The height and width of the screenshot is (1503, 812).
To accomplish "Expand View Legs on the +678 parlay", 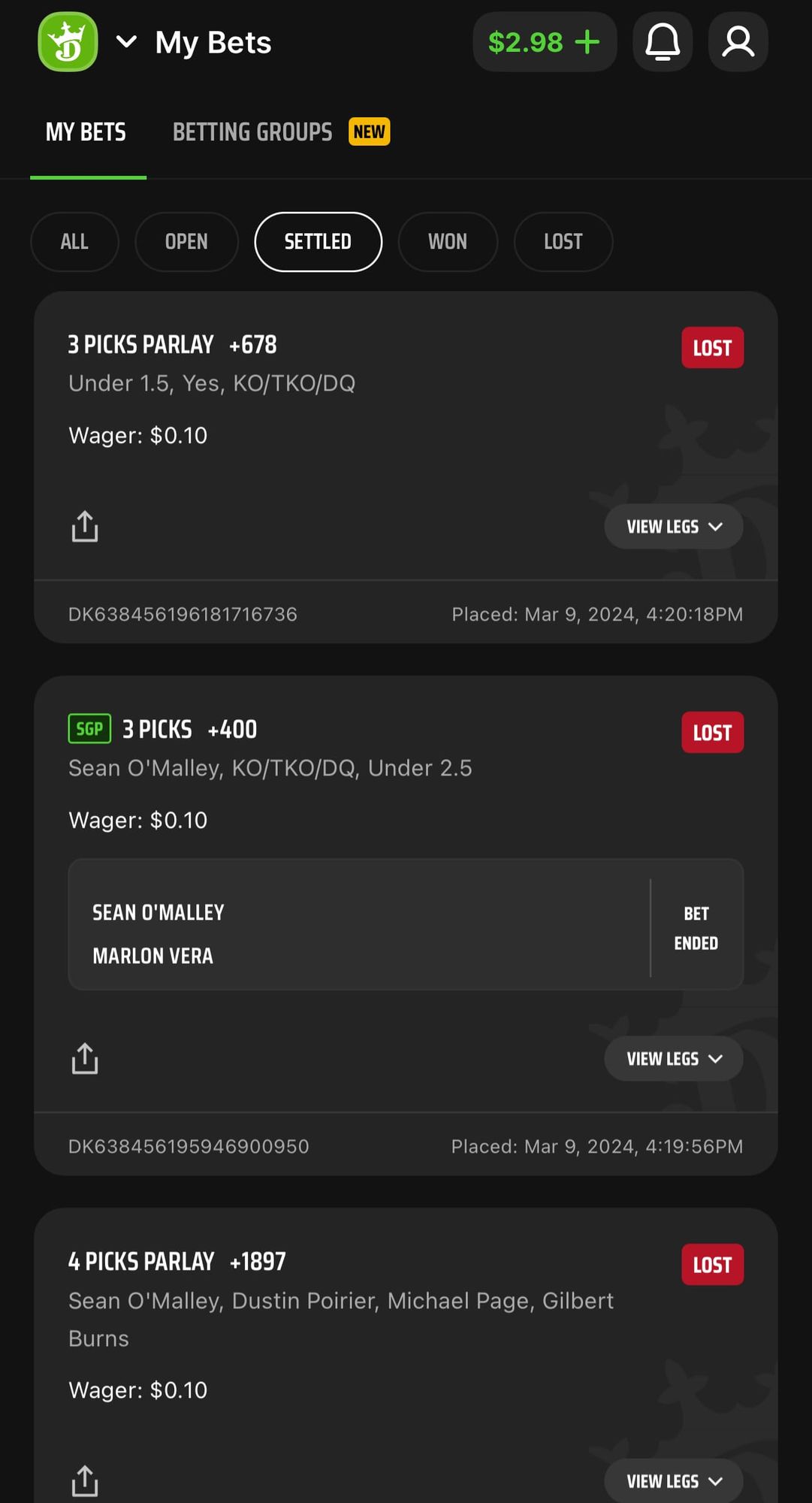I will coord(674,527).
